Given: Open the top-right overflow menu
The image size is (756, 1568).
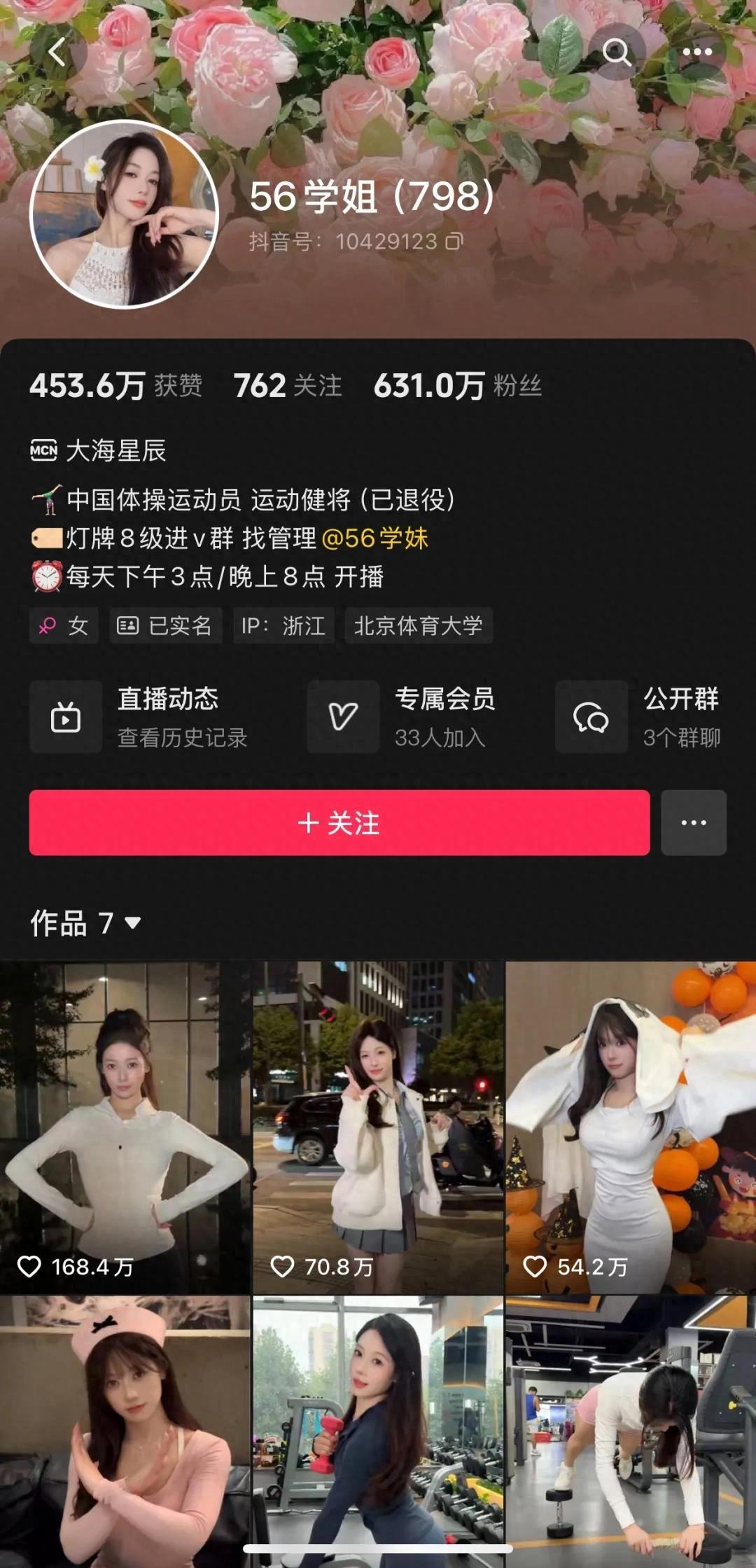Looking at the screenshot, I should [696, 52].
